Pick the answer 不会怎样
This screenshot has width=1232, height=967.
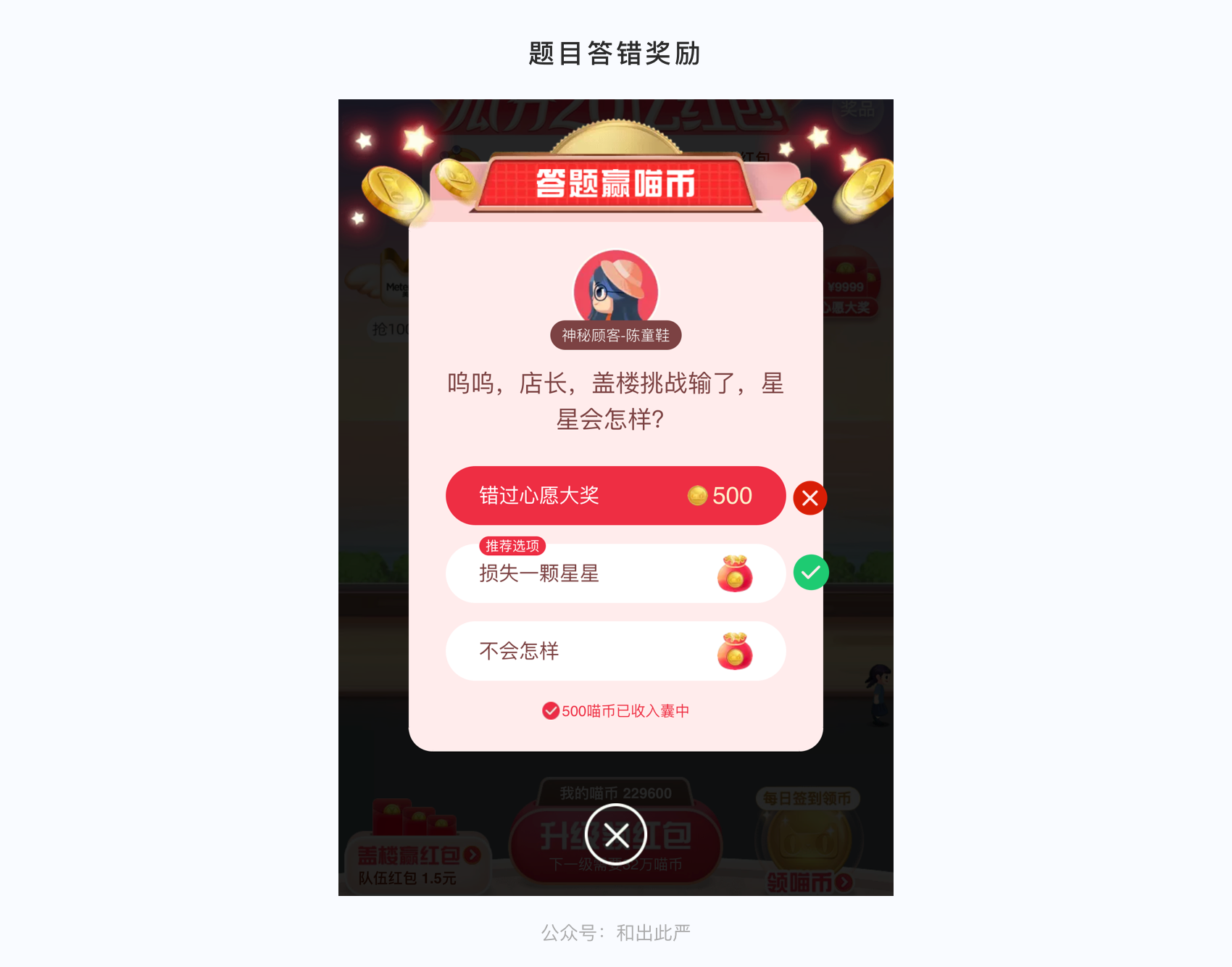point(615,651)
